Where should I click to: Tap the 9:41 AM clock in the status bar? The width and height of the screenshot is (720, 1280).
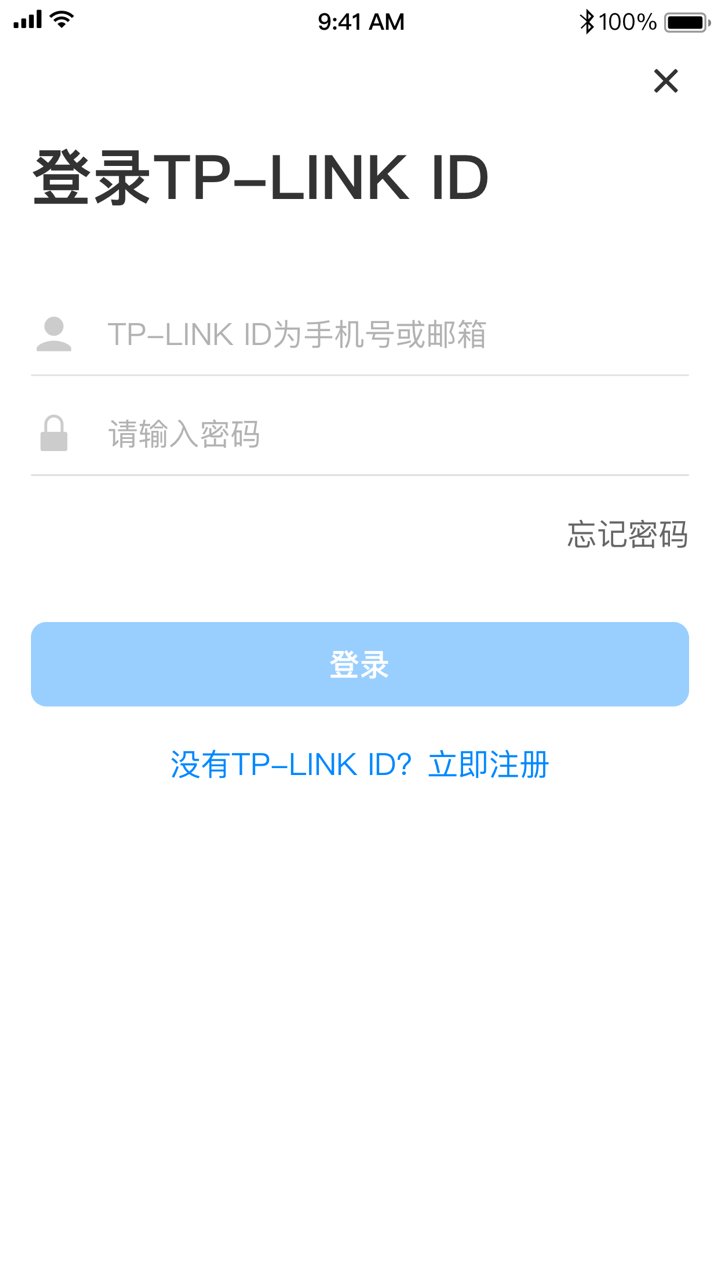coord(360,20)
